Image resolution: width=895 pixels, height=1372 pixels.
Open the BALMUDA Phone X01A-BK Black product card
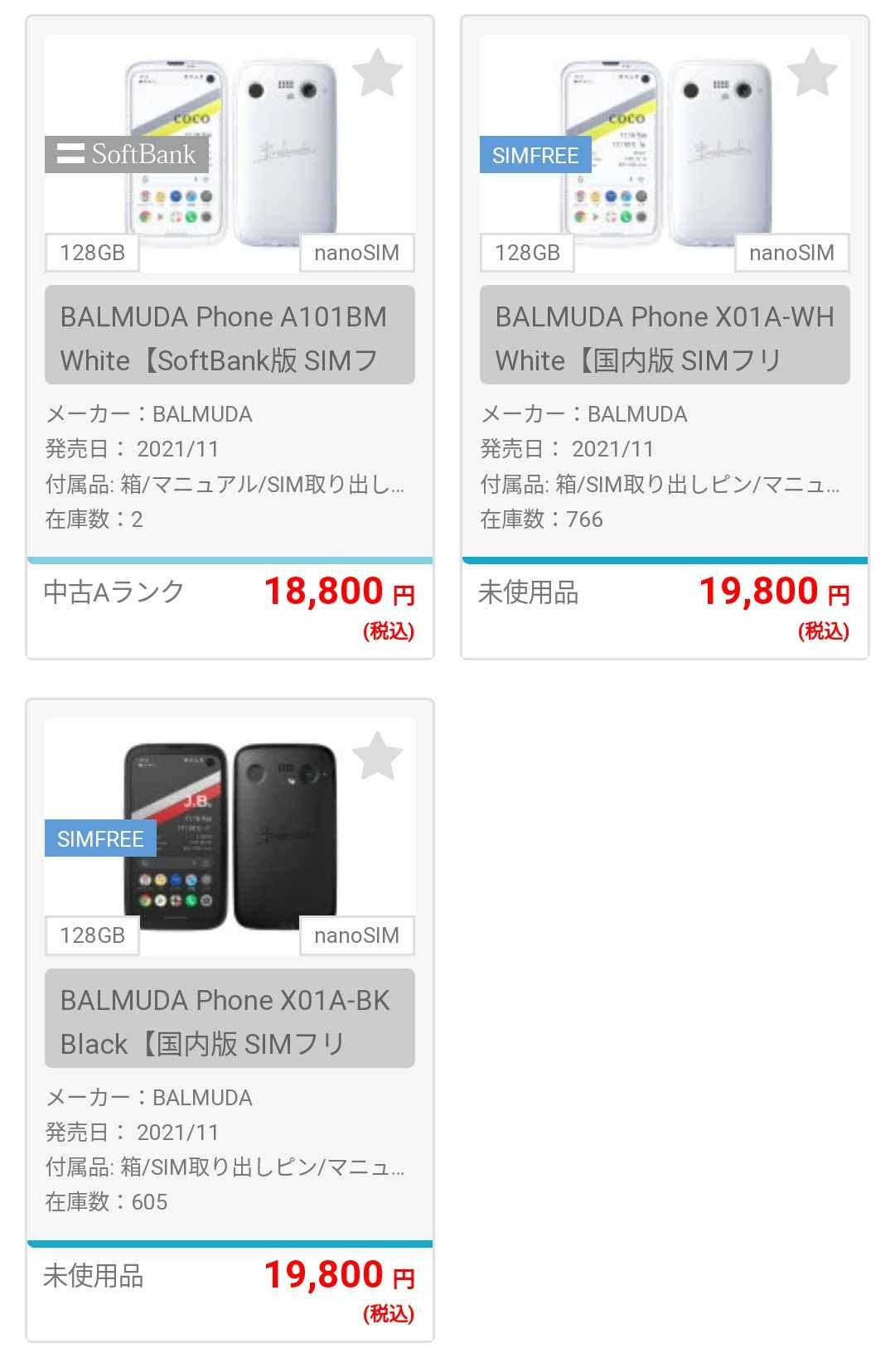point(230,1019)
